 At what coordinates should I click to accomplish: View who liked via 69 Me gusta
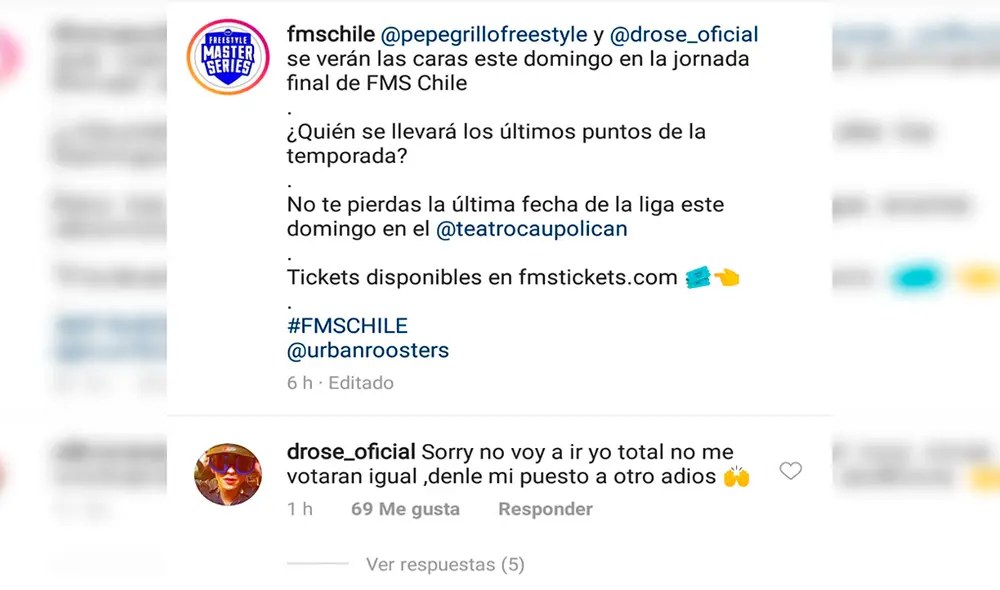click(405, 509)
